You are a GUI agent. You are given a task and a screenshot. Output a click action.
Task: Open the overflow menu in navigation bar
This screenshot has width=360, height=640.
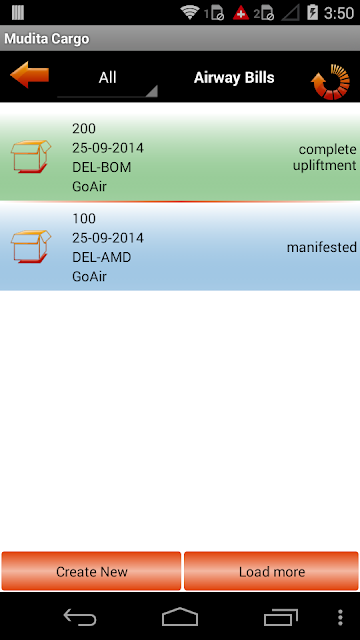click(340, 617)
